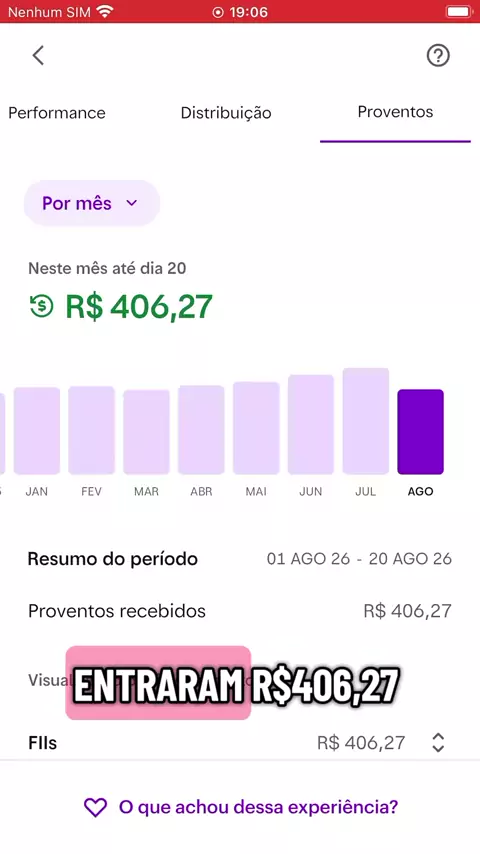Select the highlighted AGO bar
This screenshot has width=480, height=854.
pyautogui.click(x=420, y=431)
